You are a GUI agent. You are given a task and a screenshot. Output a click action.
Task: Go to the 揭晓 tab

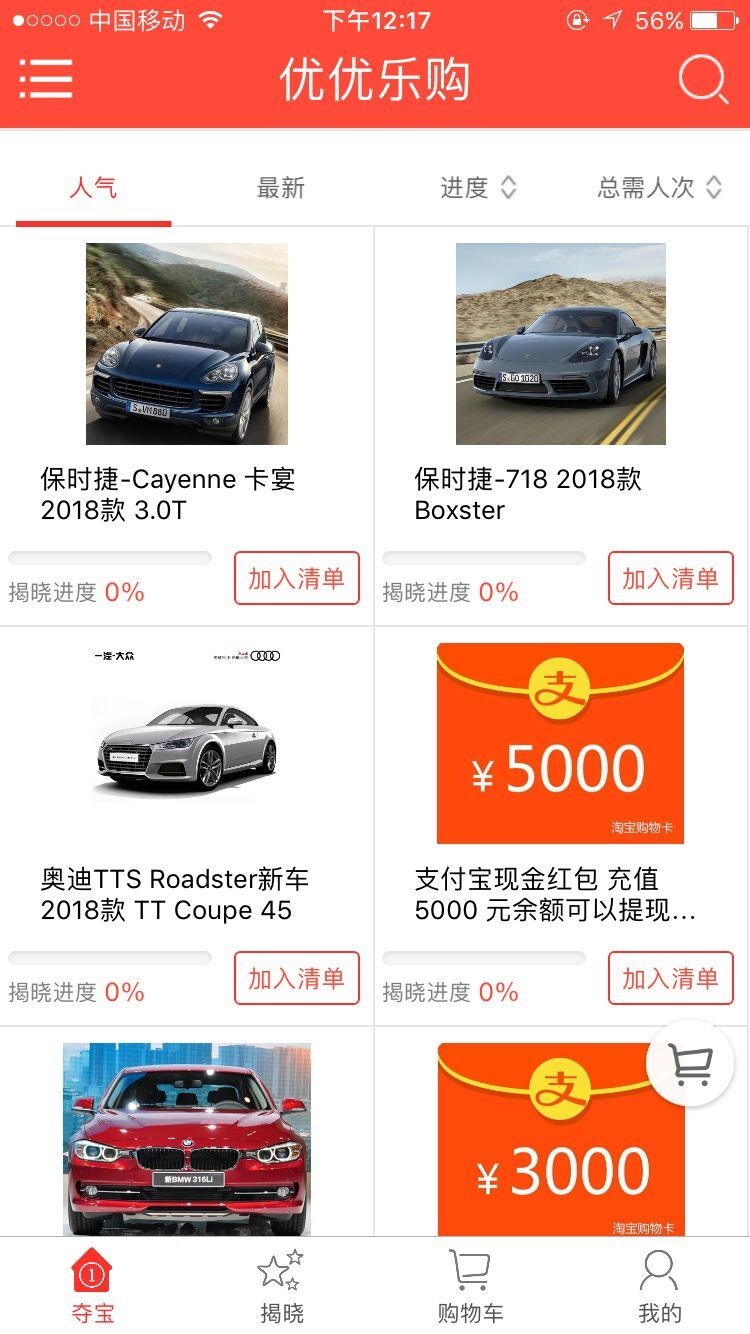[x=281, y=1286]
